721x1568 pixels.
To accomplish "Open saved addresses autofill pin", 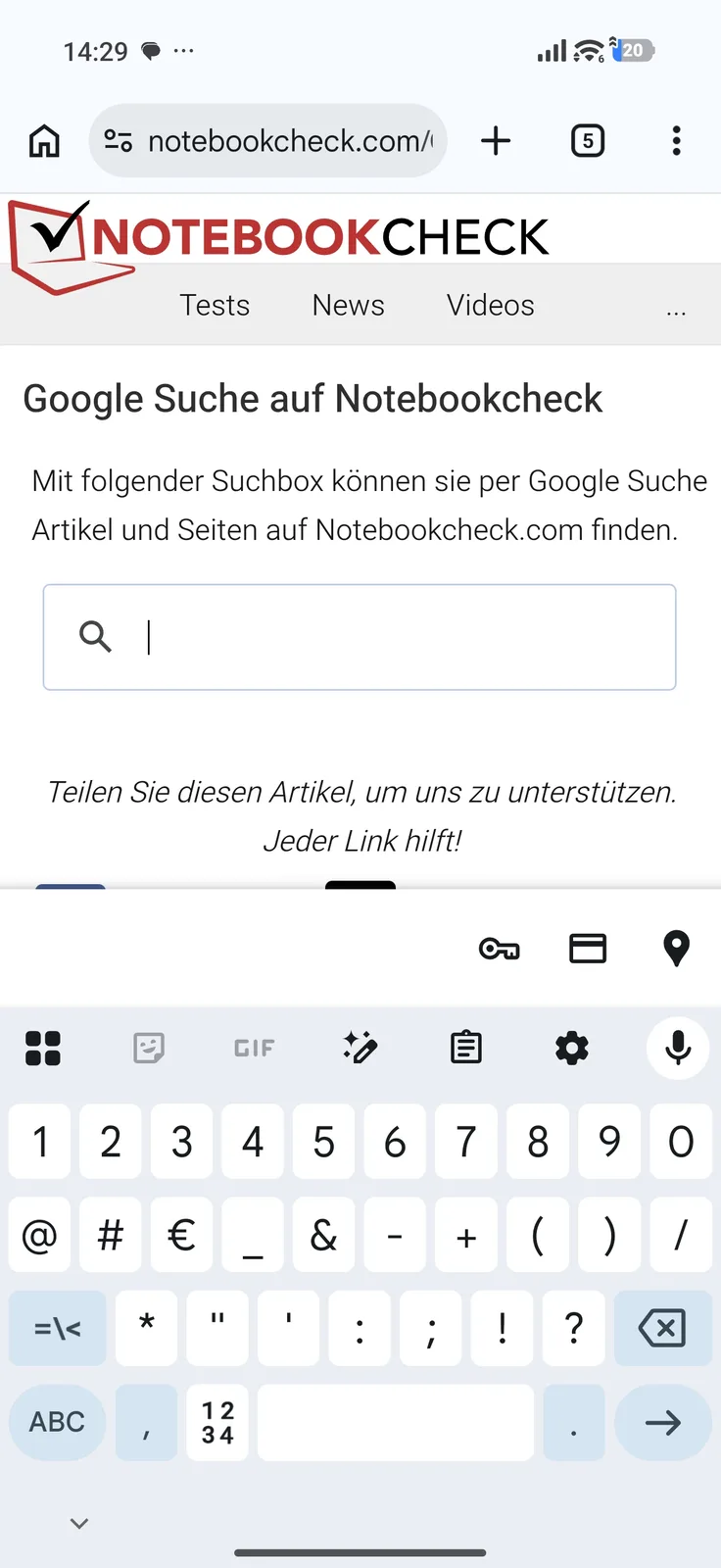I will [676, 949].
